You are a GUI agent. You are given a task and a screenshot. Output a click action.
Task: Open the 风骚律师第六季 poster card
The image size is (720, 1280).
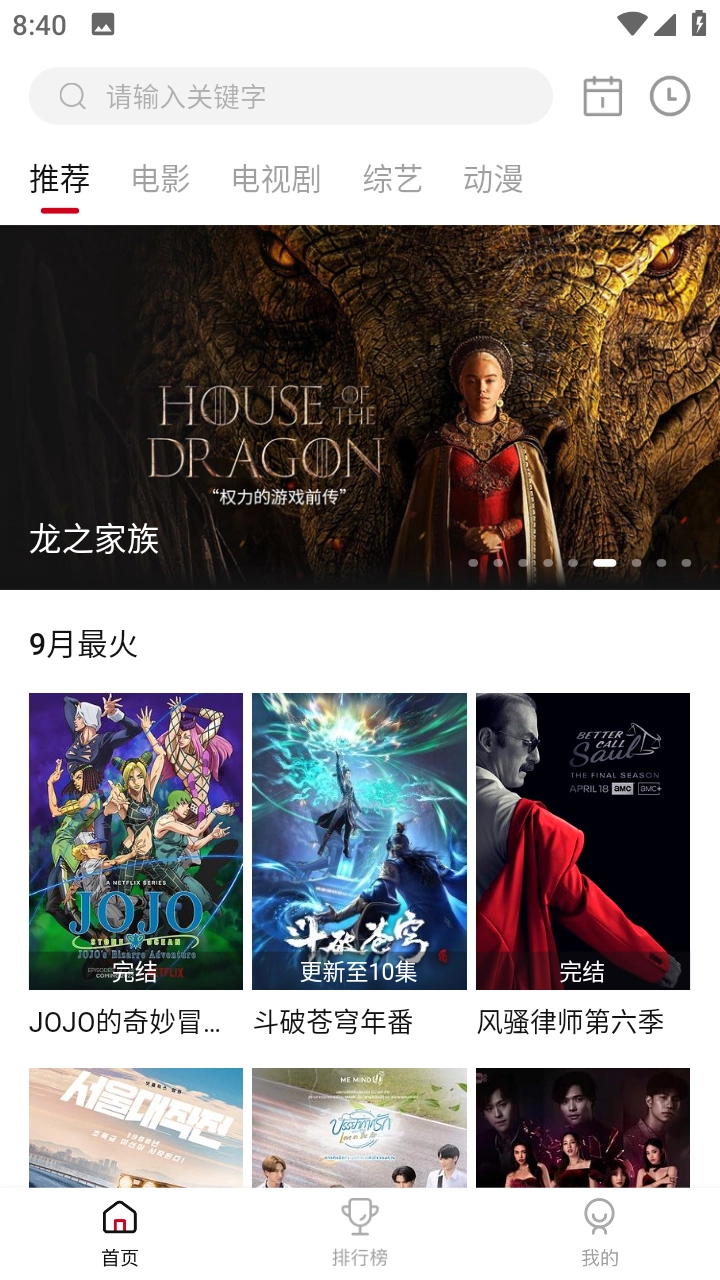click(583, 841)
